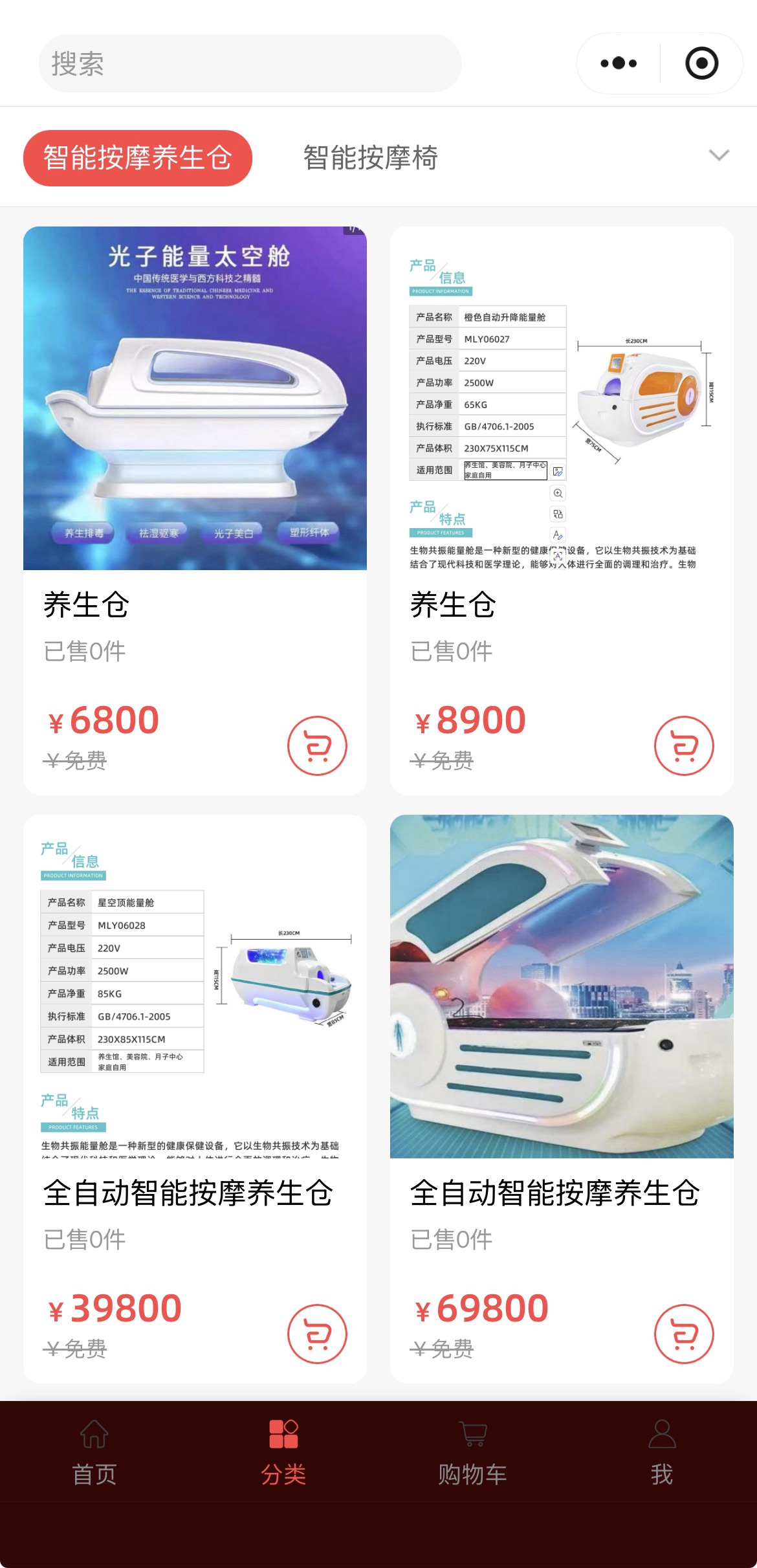Add the ¥8900 养生仓 to cart
The width and height of the screenshot is (757, 1568).
[x=684, y=745]
